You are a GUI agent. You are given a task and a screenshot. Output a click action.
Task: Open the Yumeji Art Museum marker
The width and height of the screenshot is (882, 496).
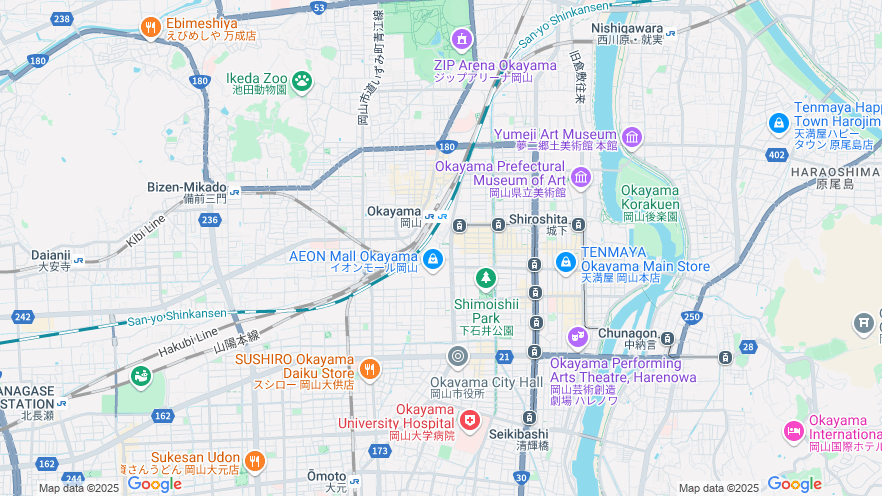point(631,136)
